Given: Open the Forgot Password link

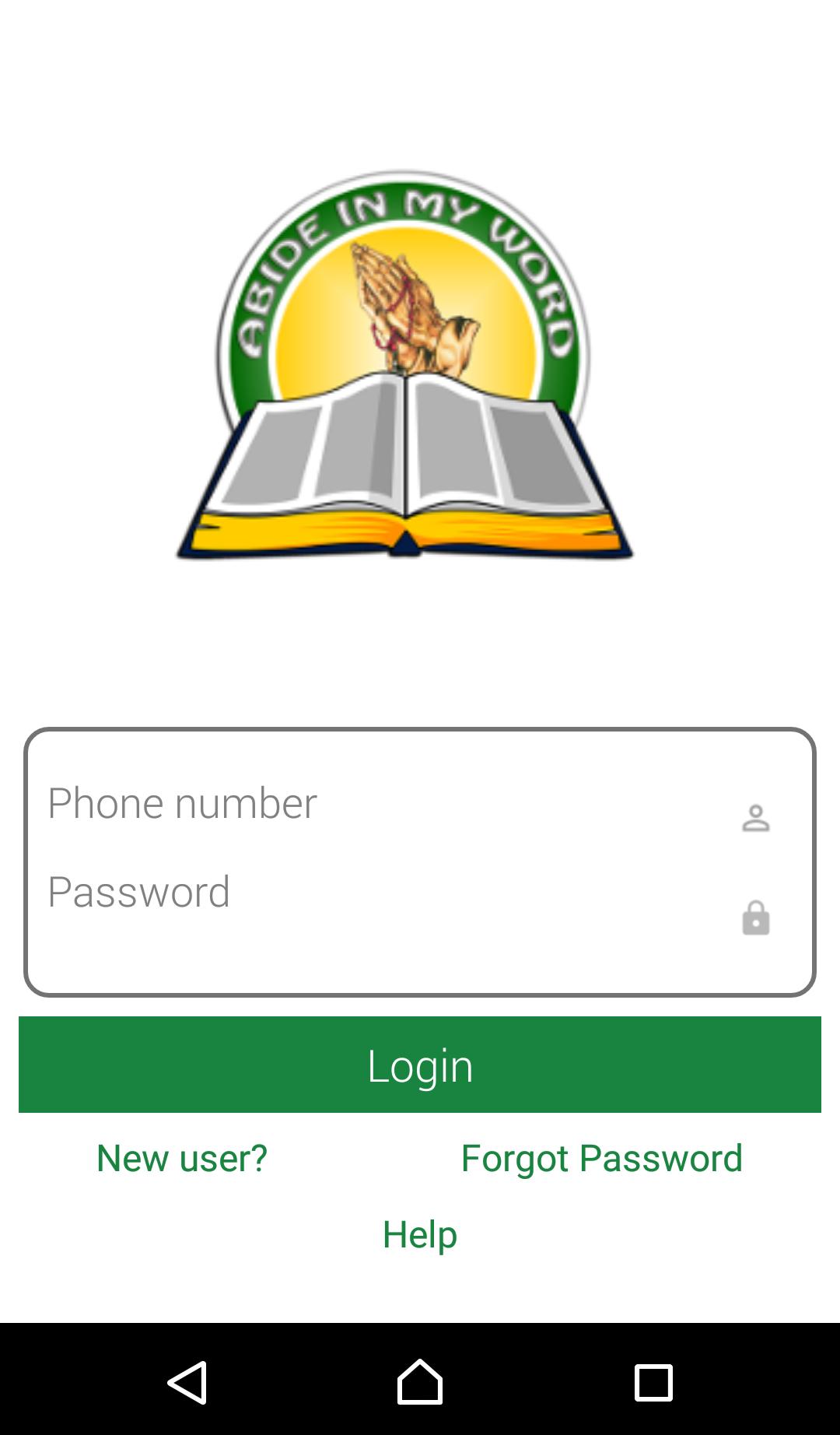Looking at the screenshot, I should click(601, 1158).
